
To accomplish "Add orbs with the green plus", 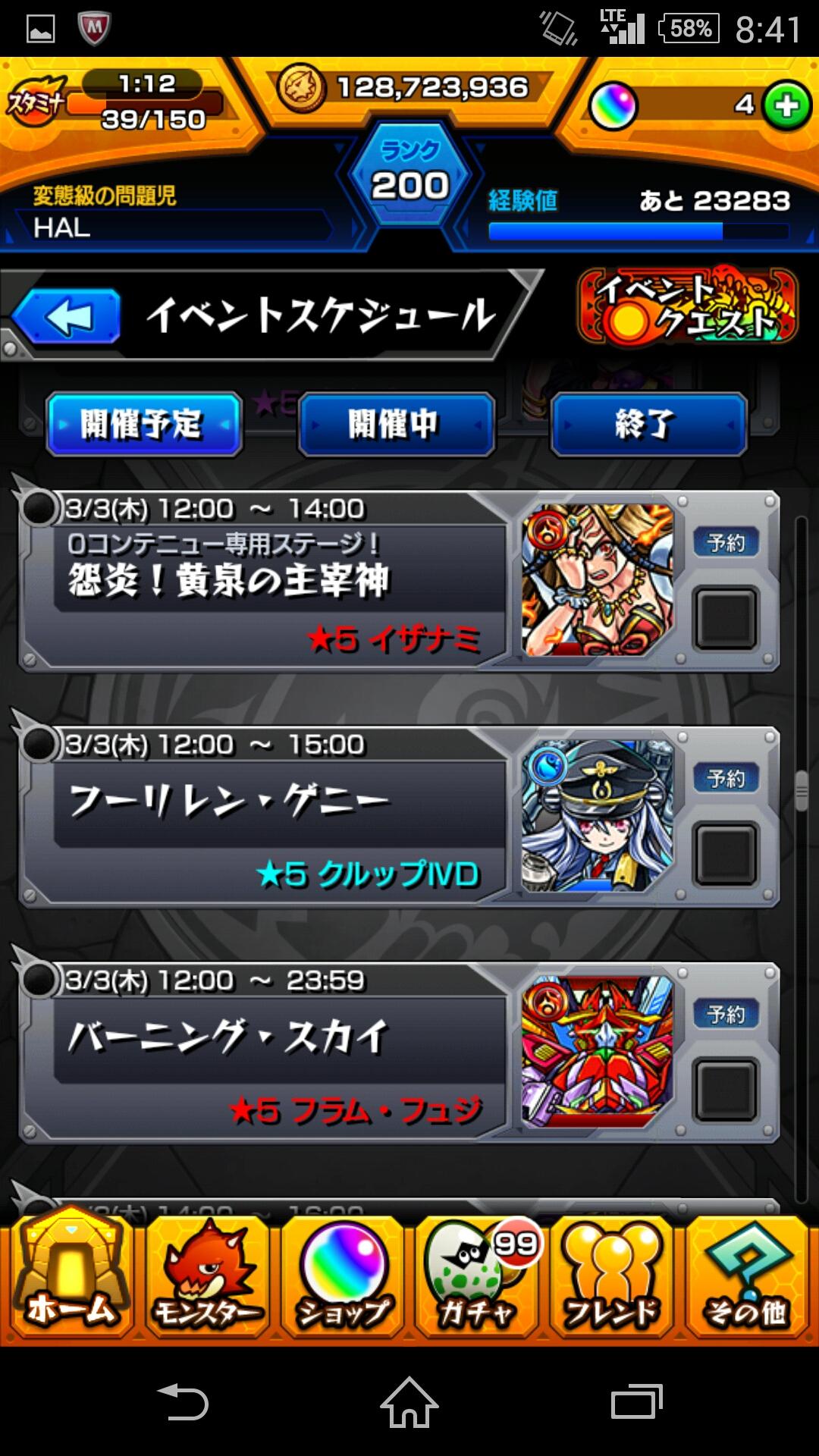I will (786, 105).
